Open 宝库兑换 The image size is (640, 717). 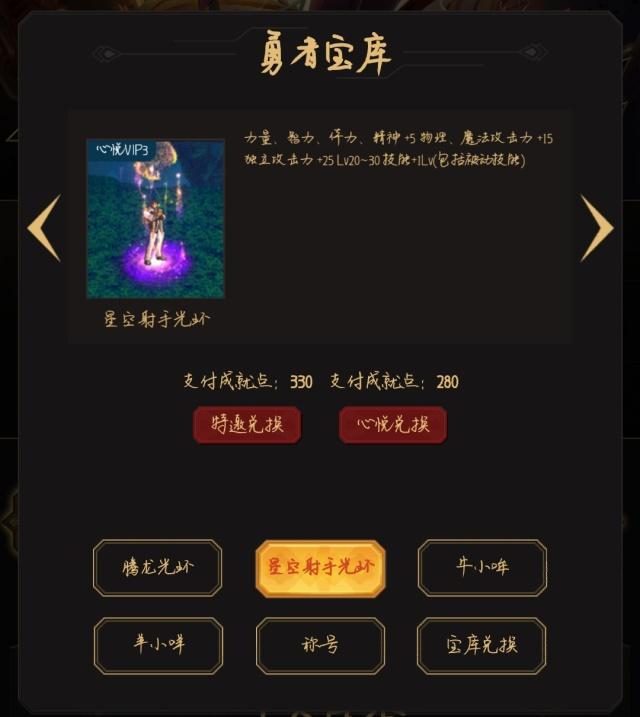482,645
